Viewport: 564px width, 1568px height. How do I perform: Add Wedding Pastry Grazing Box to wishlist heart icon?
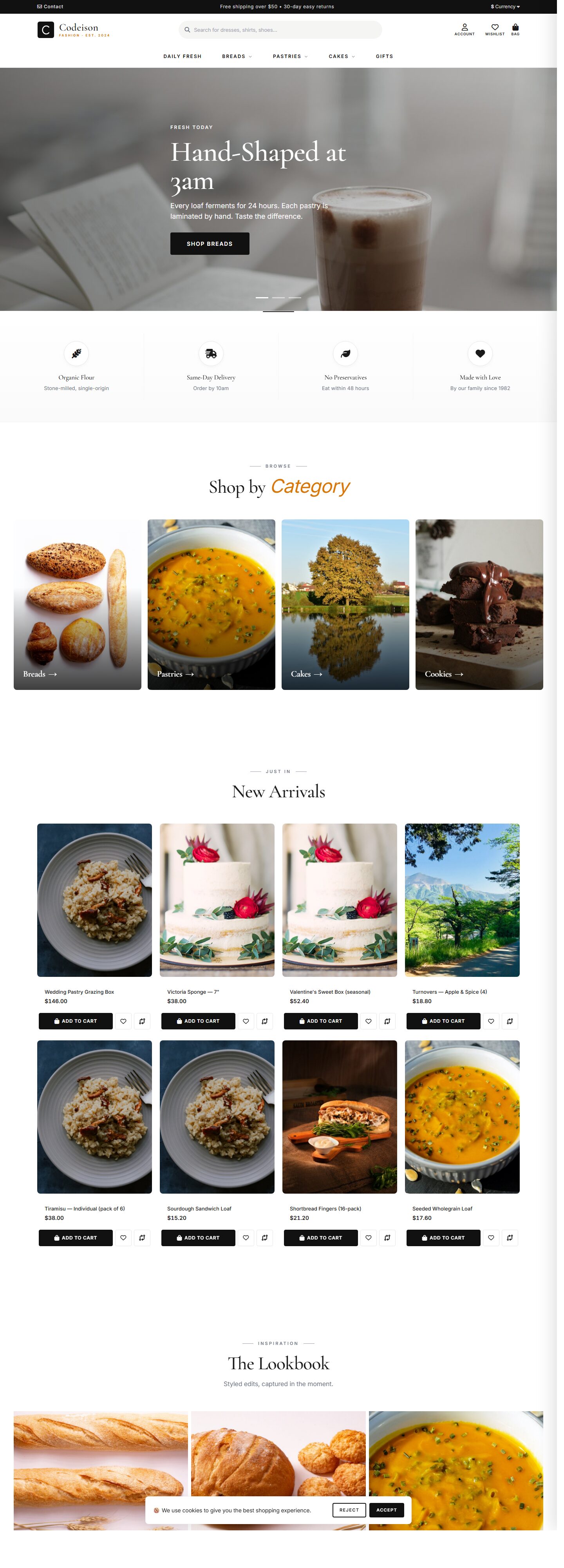123,1022
